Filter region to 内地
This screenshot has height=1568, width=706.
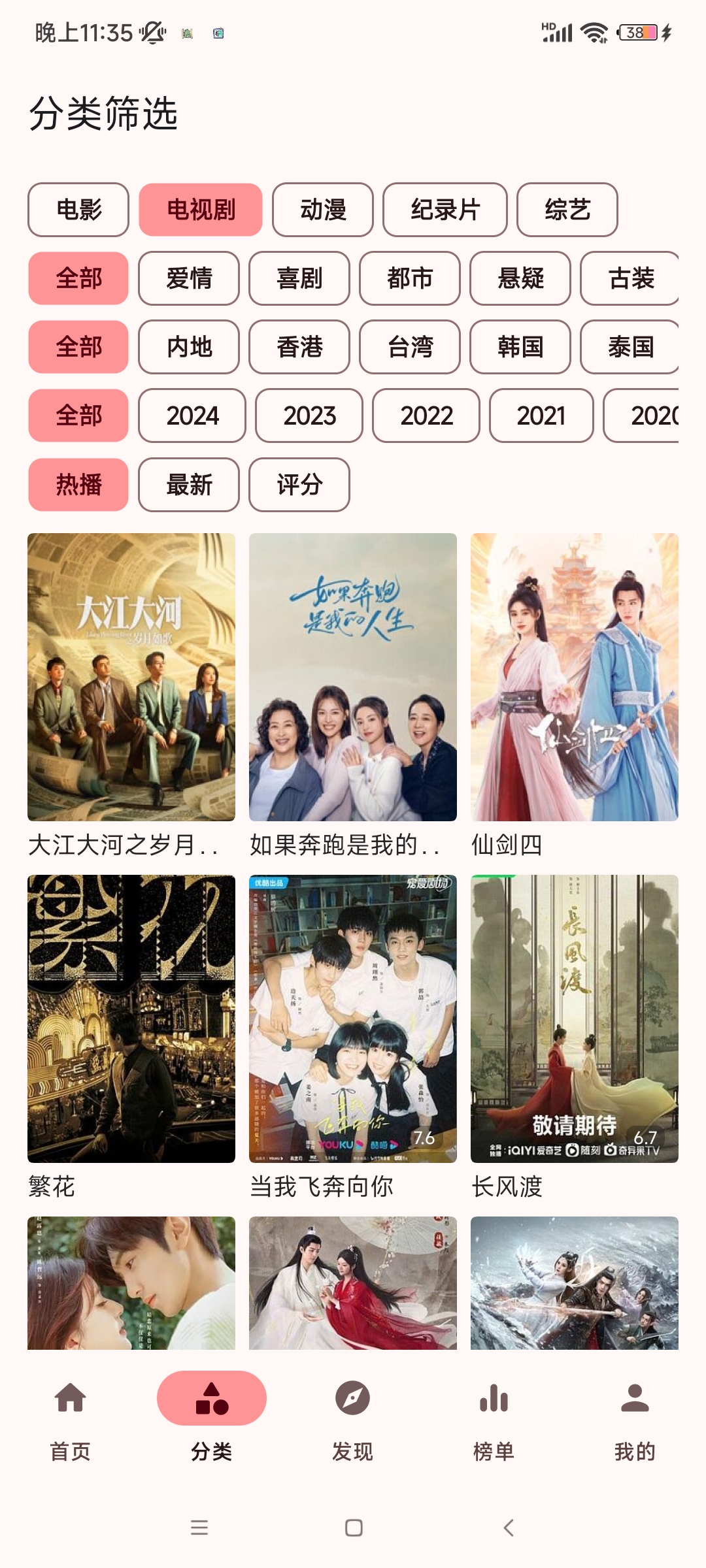[x=189, y=347]
